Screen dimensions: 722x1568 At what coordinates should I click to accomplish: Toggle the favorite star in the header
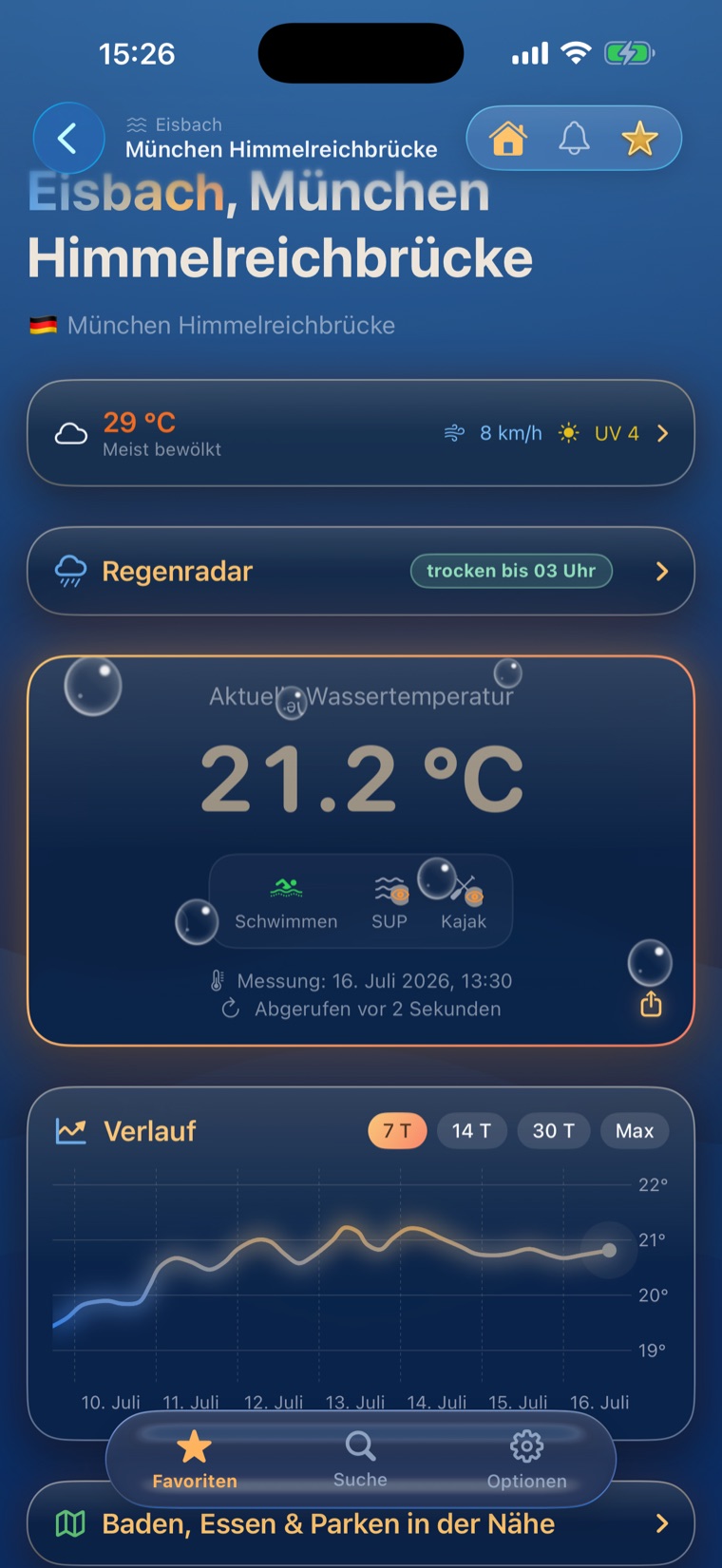pos(639,139)
